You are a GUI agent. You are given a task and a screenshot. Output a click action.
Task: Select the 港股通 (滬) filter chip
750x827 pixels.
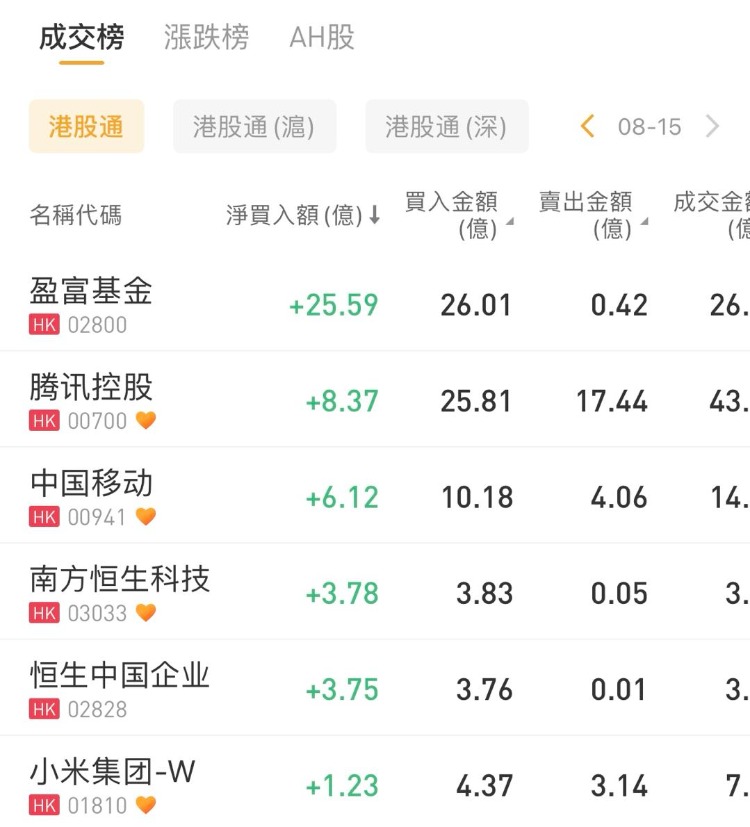tap(254, 127)
